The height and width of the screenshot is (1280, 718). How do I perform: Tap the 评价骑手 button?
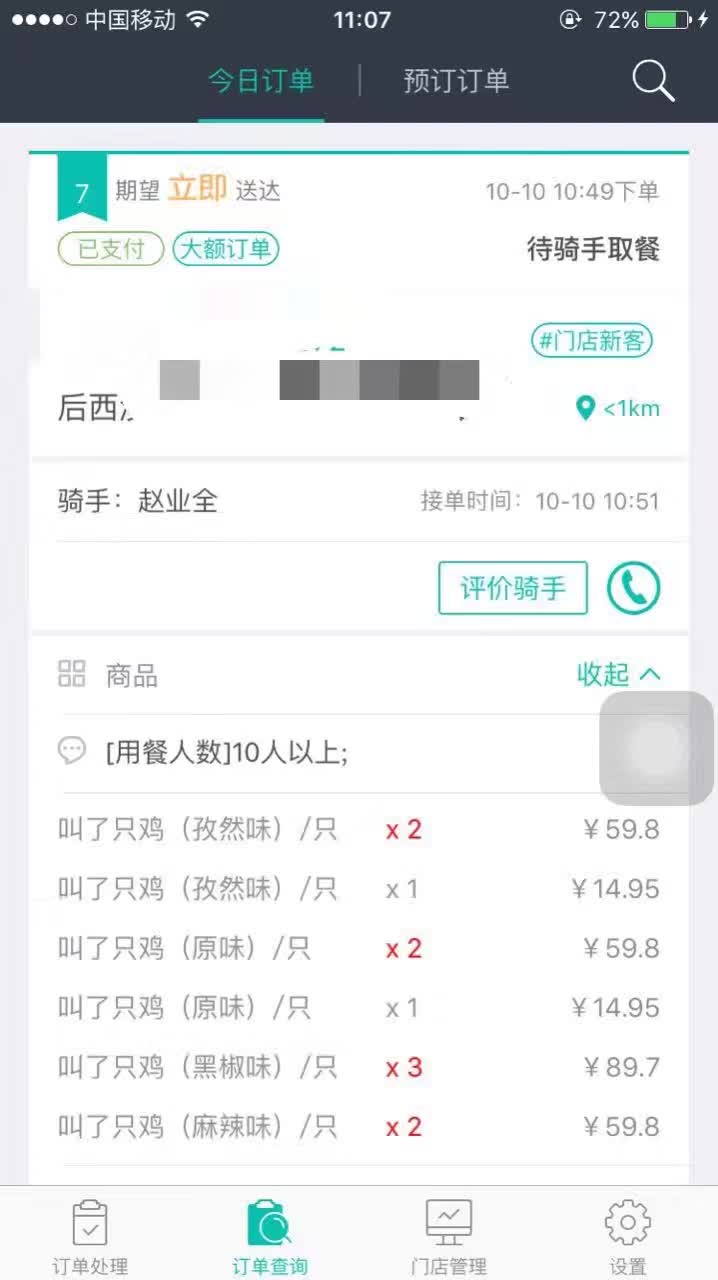[x=513, y=588]
